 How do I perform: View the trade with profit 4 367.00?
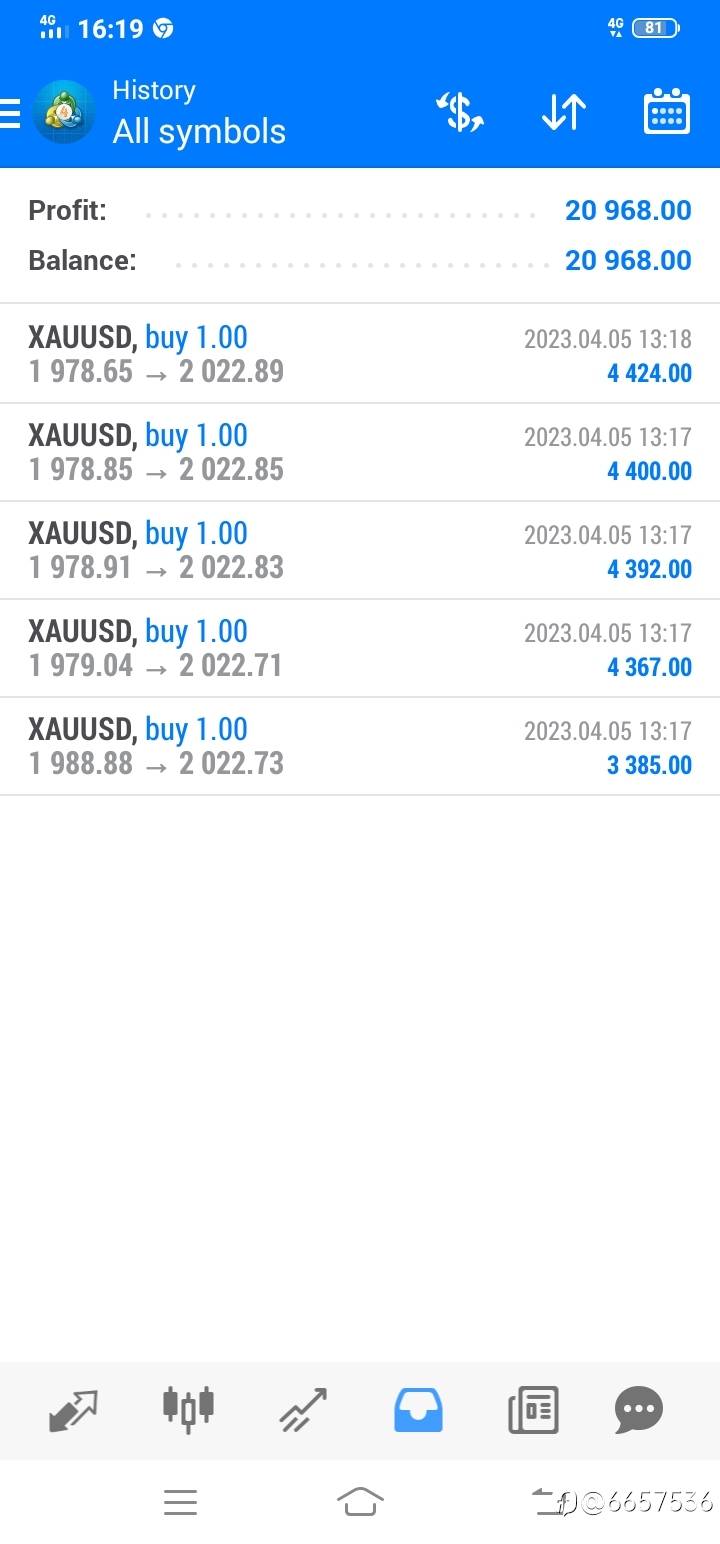click(x=360, y=648)
